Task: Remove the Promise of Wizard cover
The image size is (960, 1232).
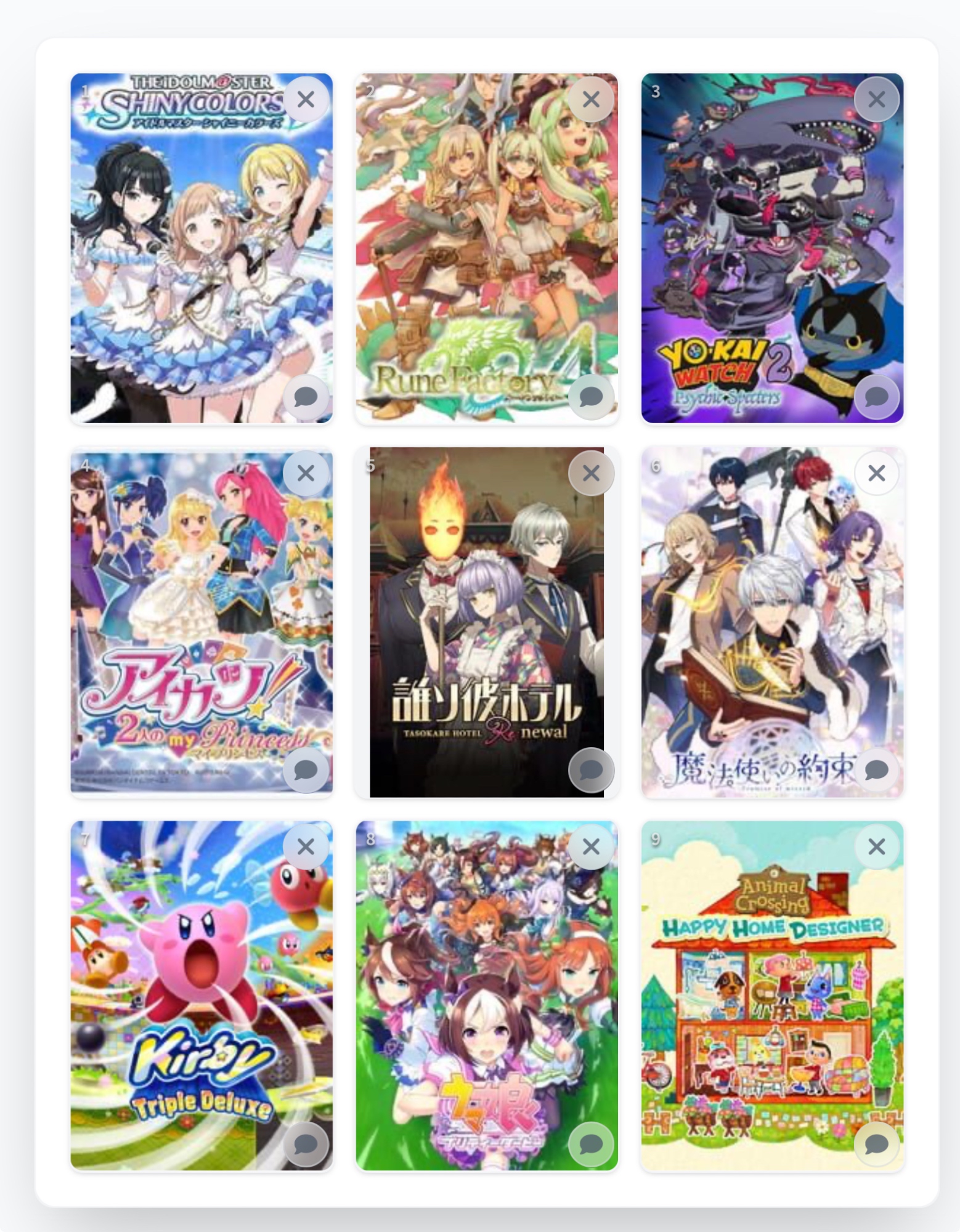Action: point(876,474)
